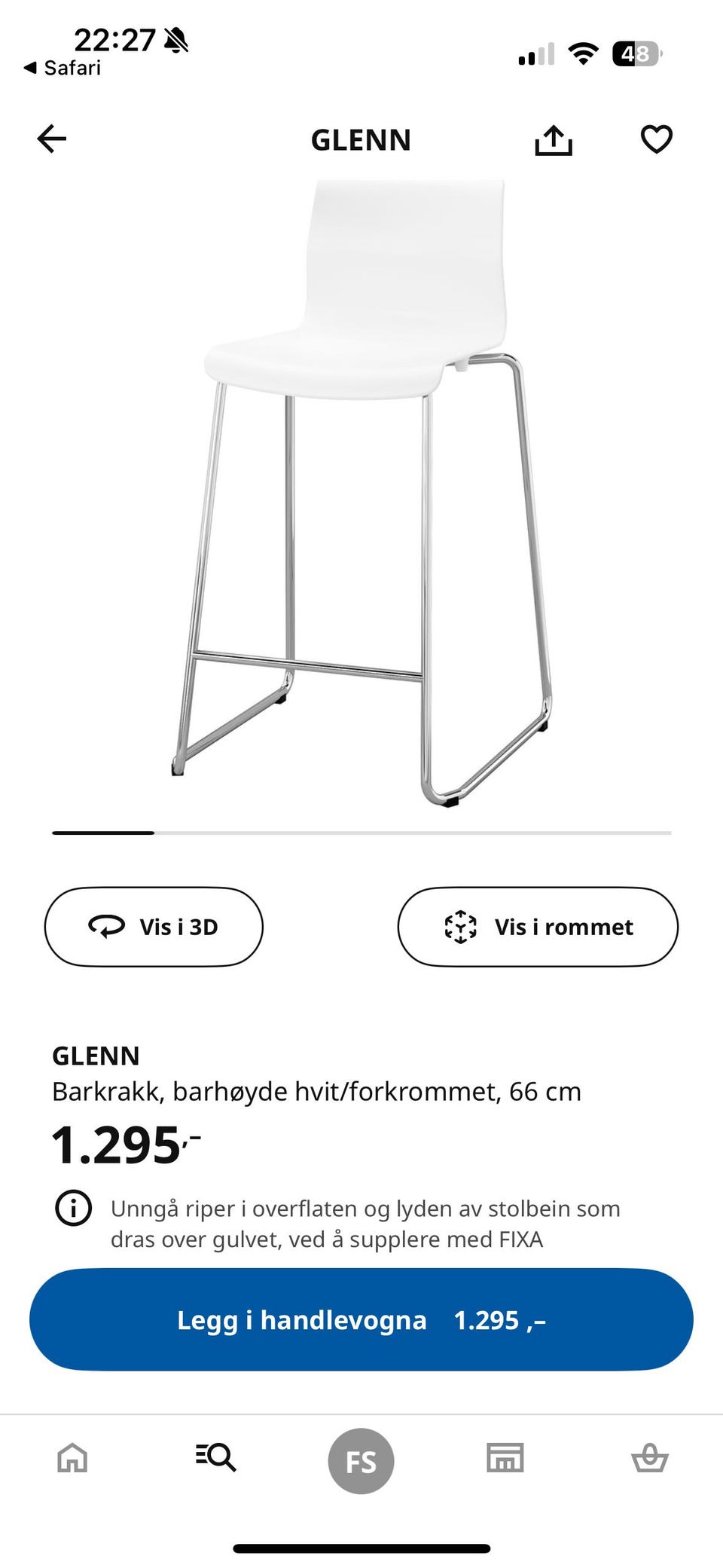Image resolution: width=723 pixels, height=1568 pixels.
Task: Open the FS profile icon
Action: tap(361, 1459)
